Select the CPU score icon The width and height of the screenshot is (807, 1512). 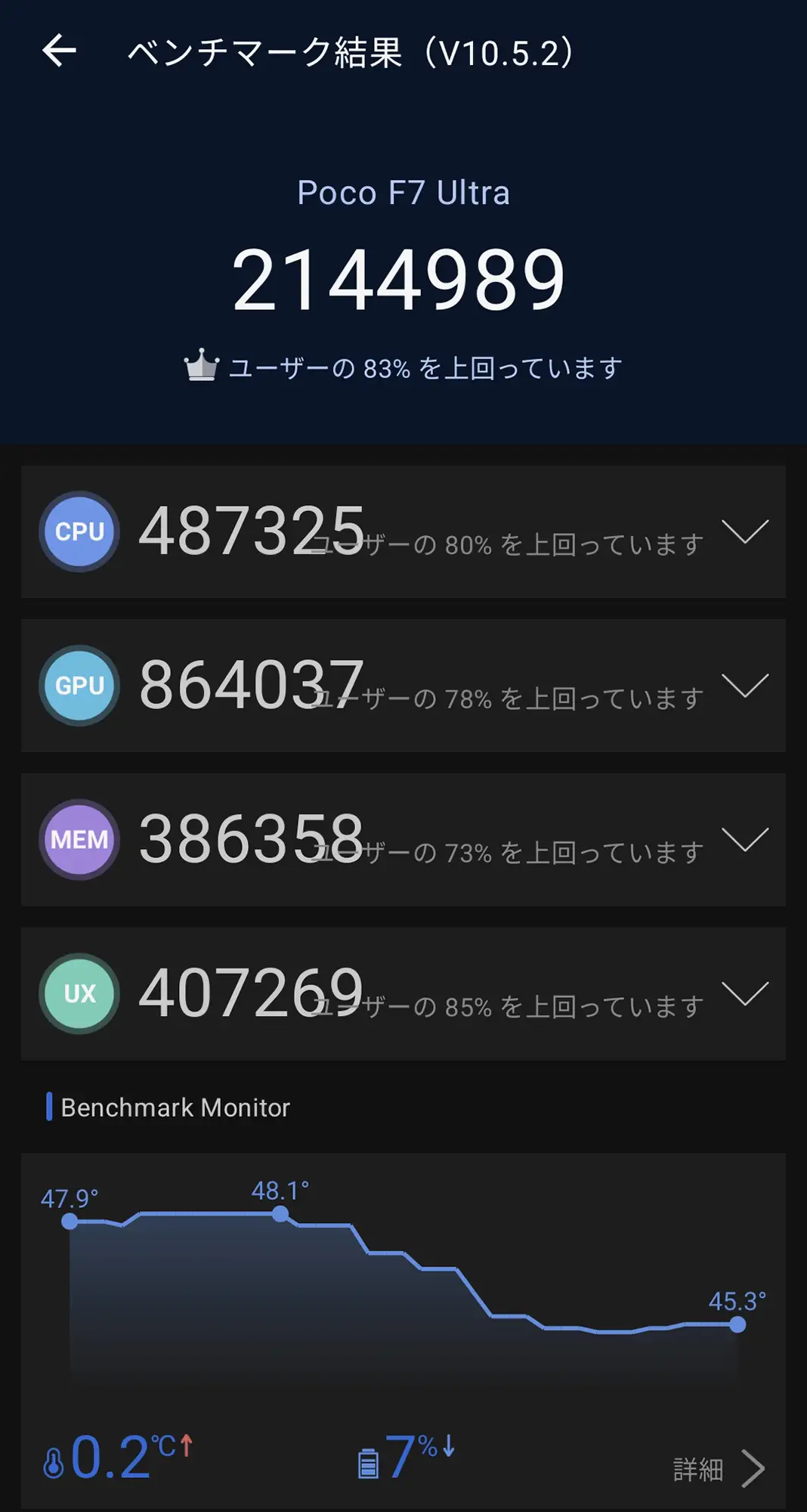(x=79, y=531)
